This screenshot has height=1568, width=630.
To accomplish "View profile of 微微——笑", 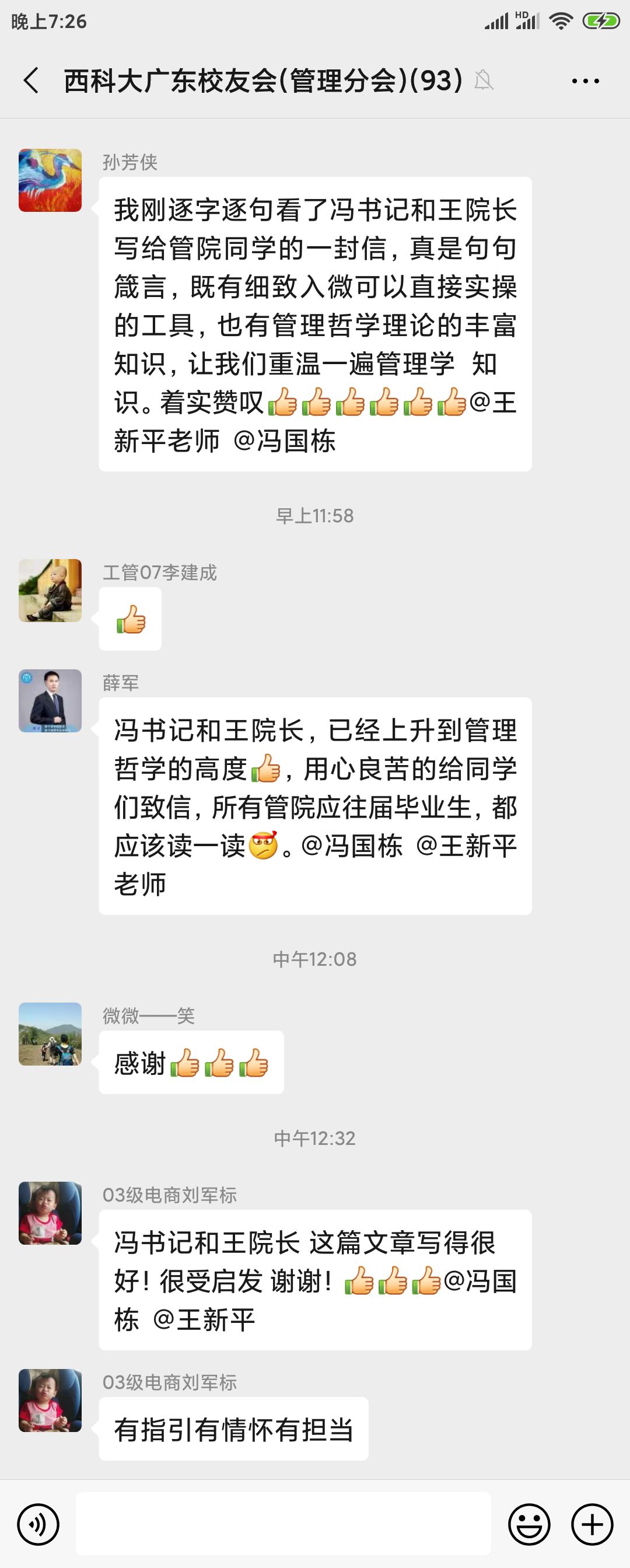I will [x=50, y=1033].
